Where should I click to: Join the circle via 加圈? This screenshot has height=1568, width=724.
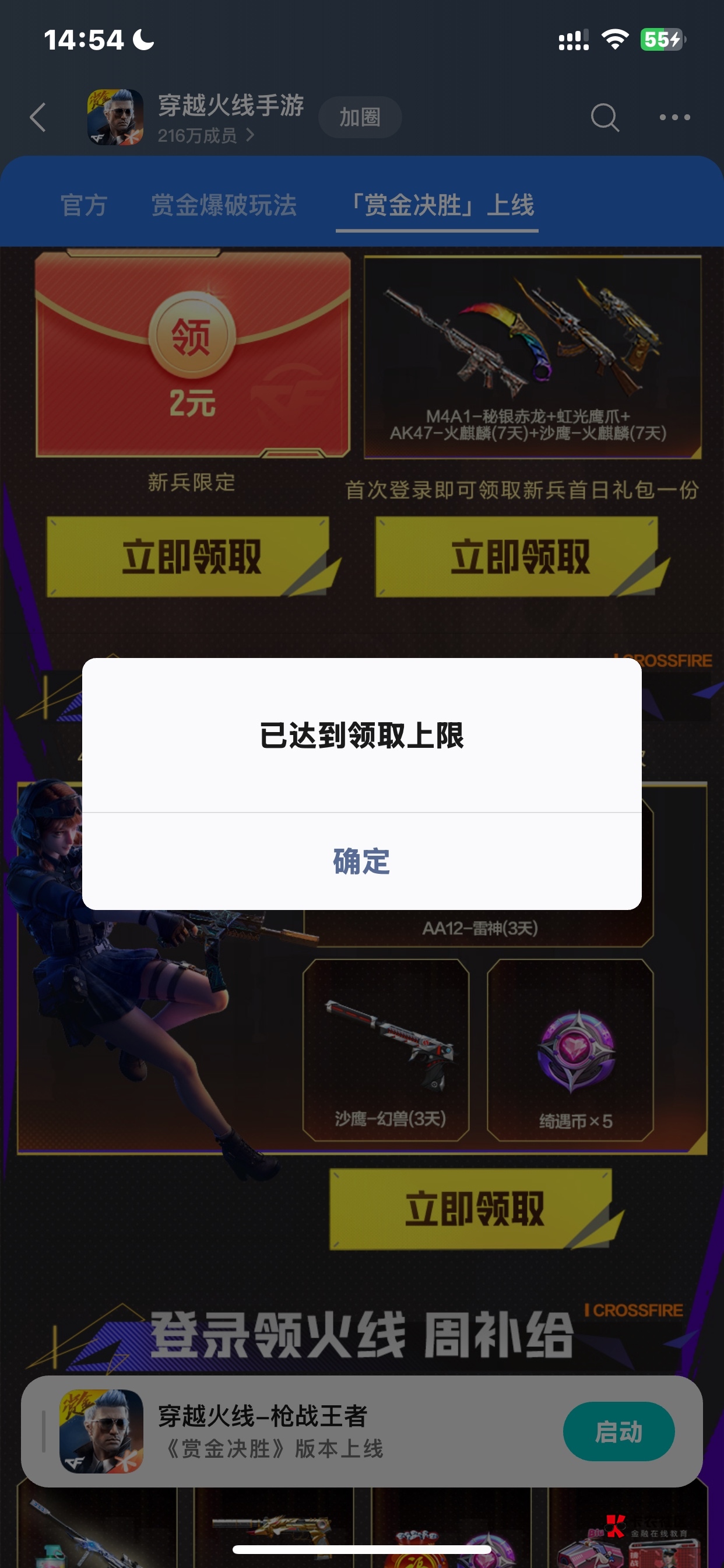360,117
